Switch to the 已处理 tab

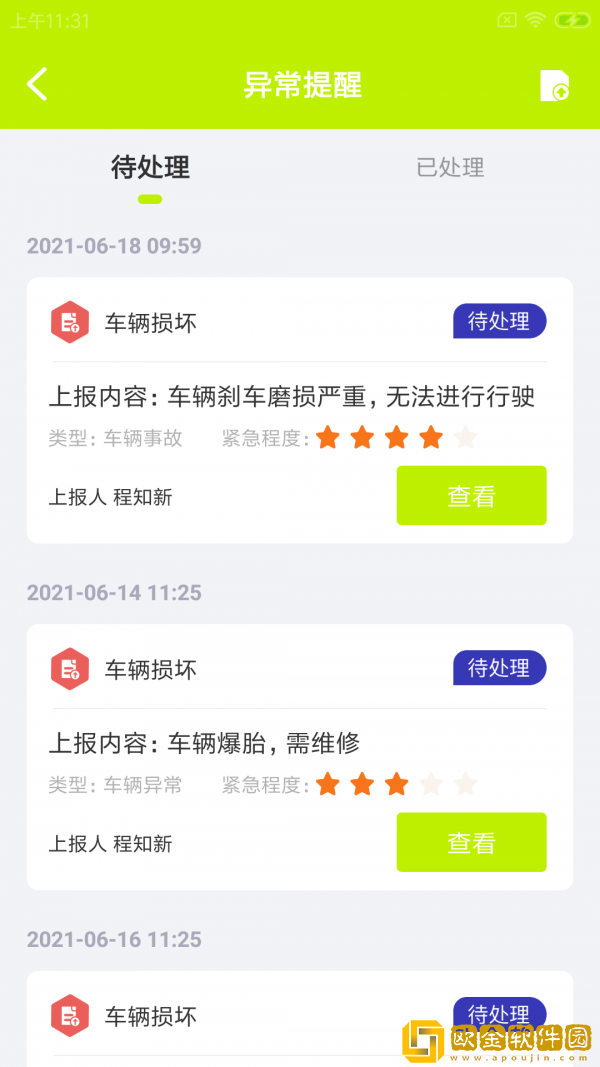coord(450,168)
